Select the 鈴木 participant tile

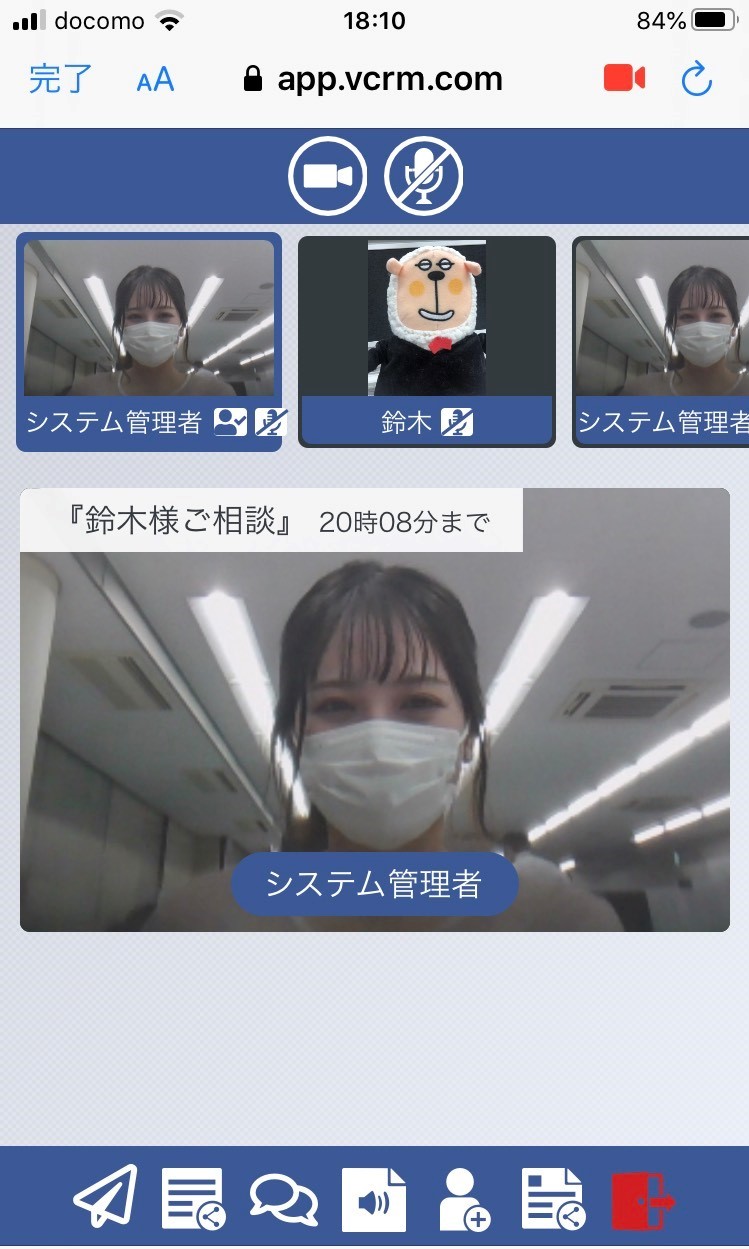click(427, 340)
